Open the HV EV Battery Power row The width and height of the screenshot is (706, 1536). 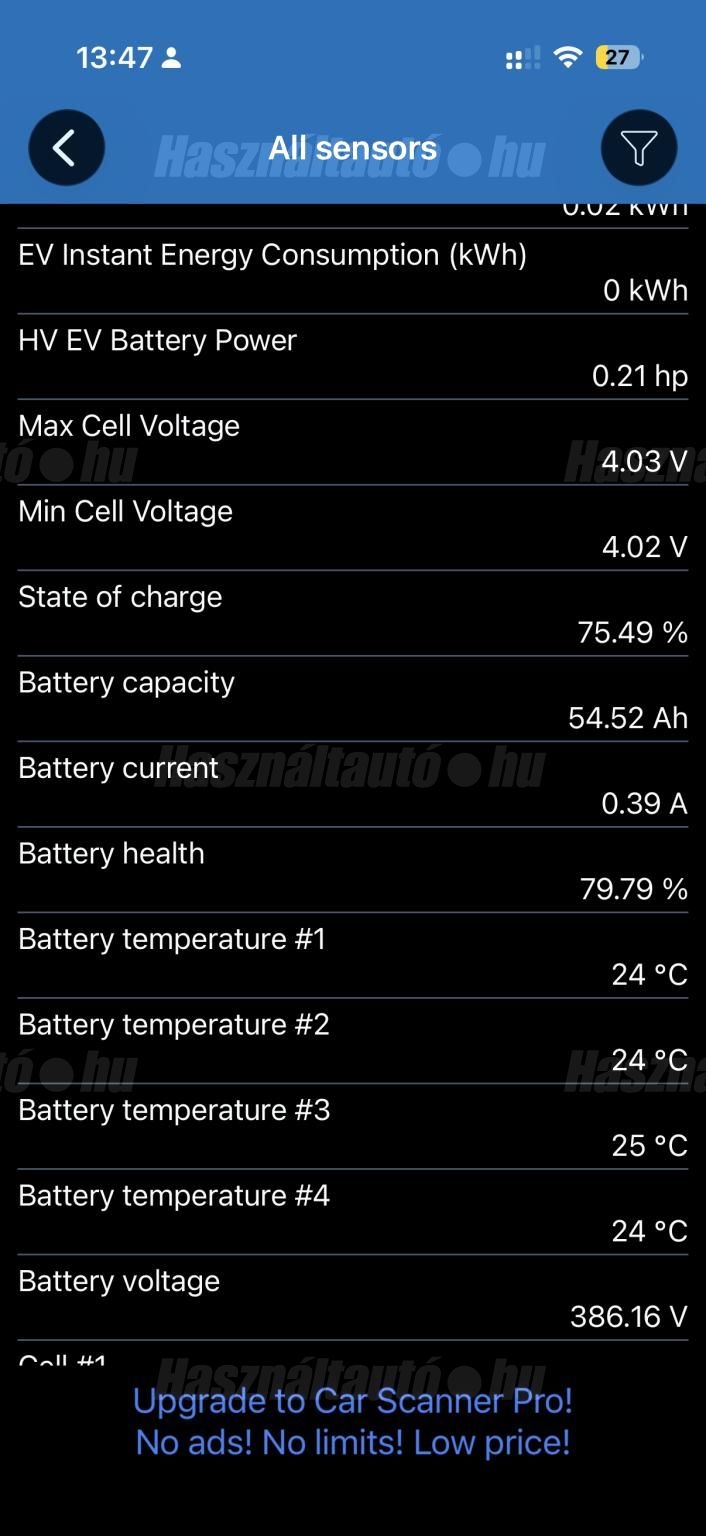coord(353,357)
